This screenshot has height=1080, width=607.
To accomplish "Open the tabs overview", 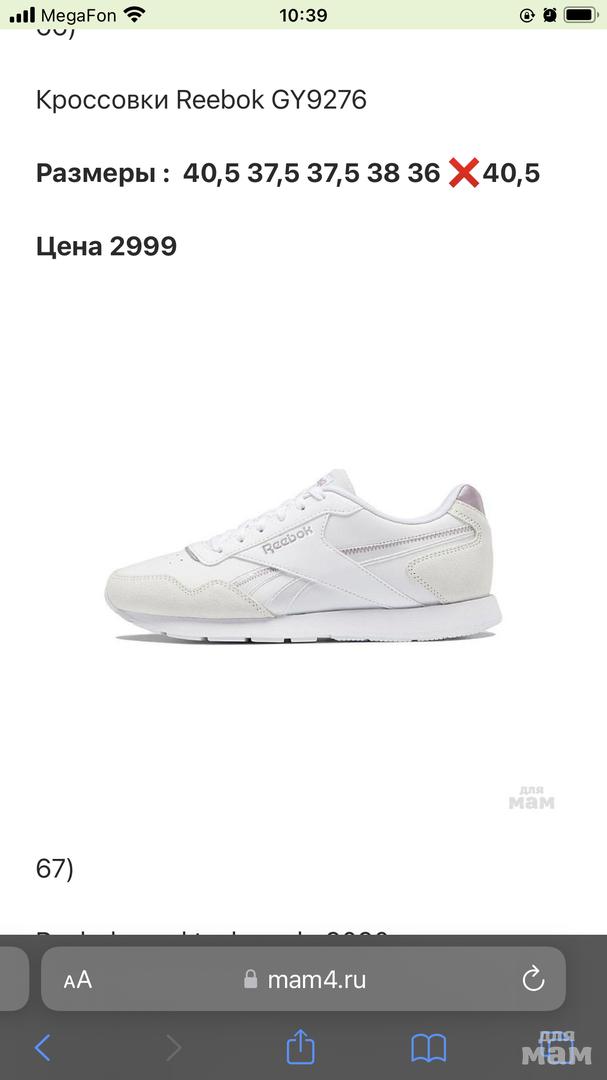I will tap(556, 1047).
